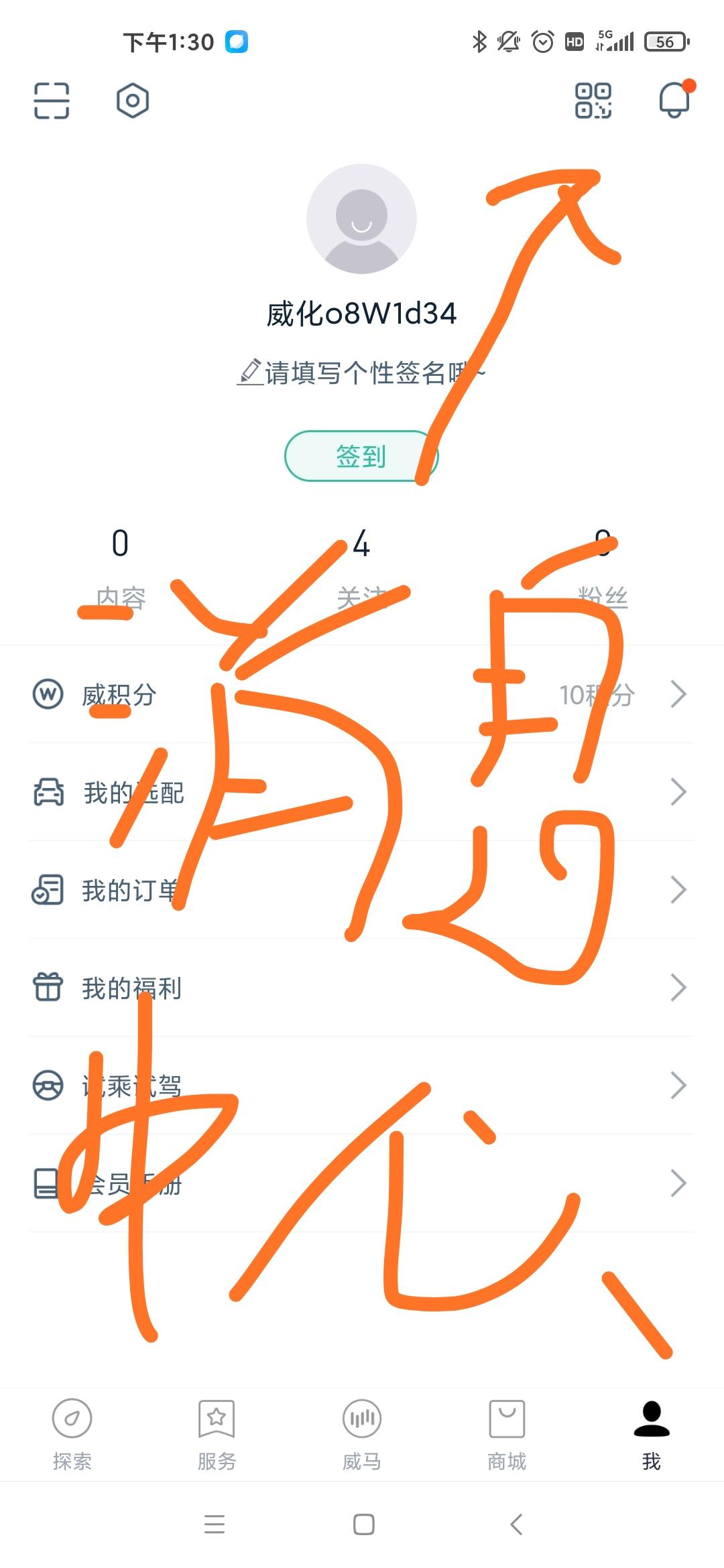Show my QR code
The image size is (724, 1568).
pos(593,101)
